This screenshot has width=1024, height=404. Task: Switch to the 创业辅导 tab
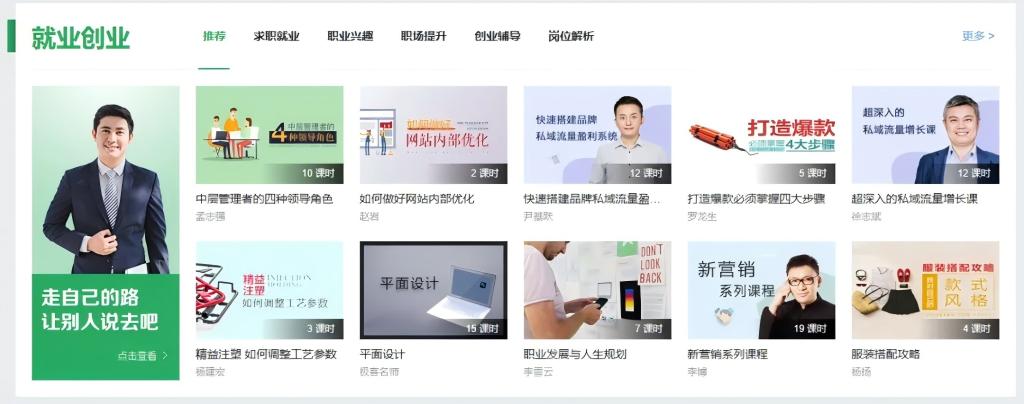pos(497,36)
